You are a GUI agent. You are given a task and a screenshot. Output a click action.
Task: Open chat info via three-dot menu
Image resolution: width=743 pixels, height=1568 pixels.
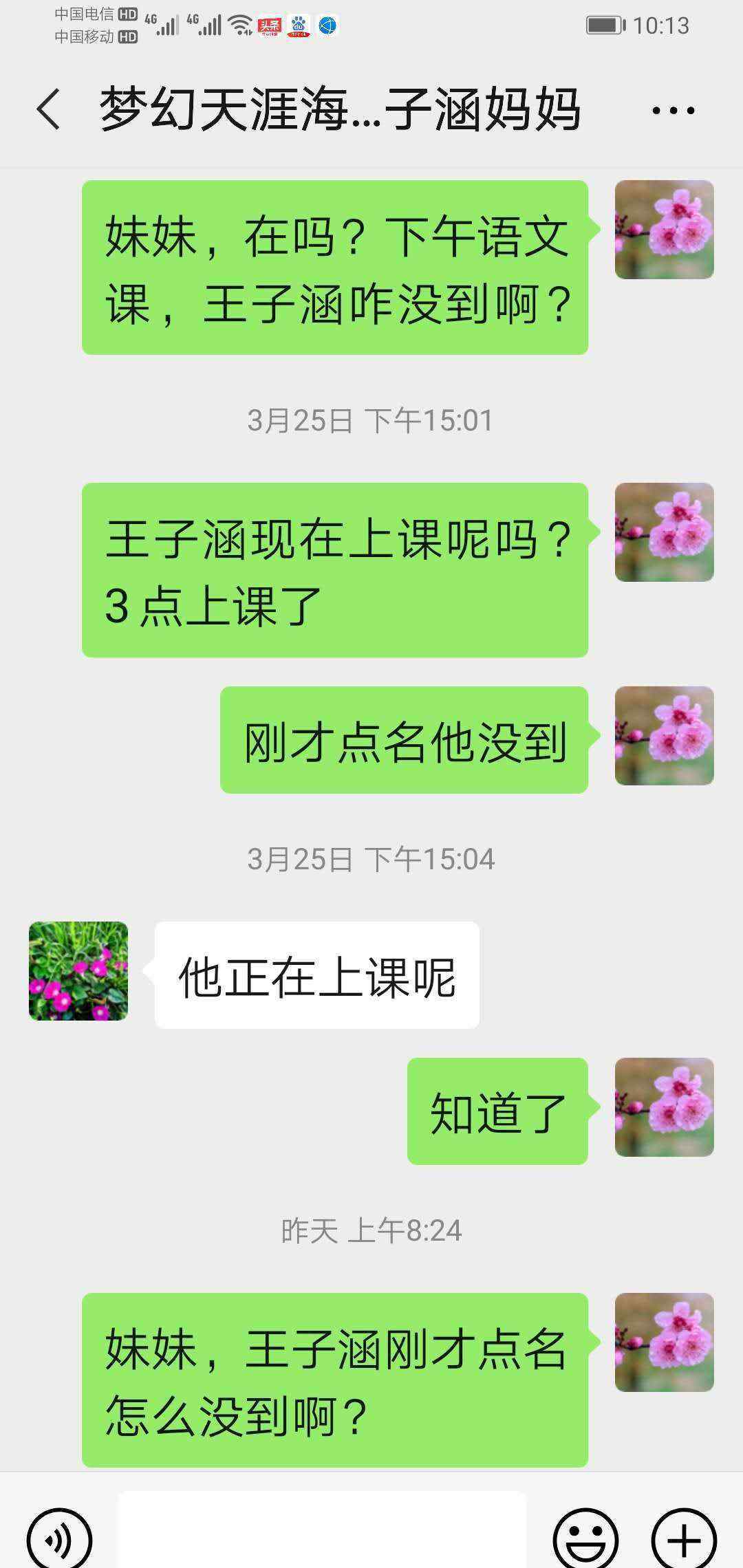click(x=672, y=110)
